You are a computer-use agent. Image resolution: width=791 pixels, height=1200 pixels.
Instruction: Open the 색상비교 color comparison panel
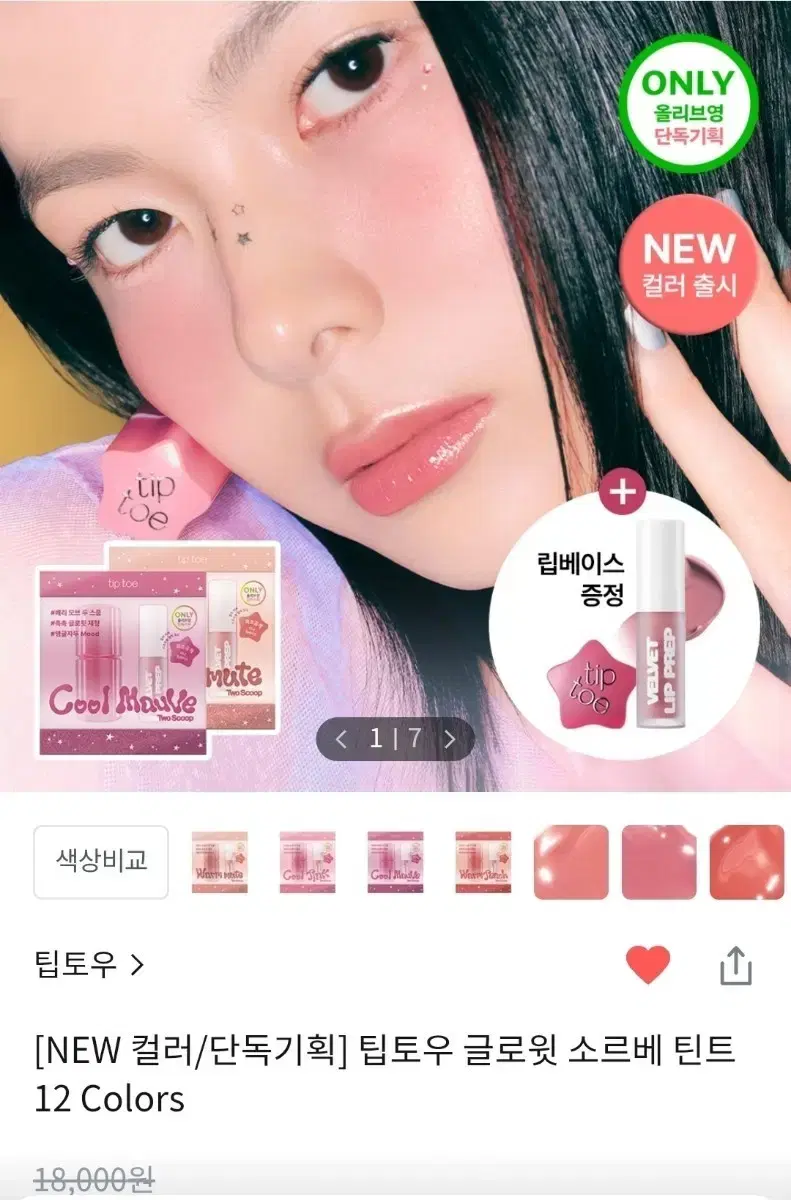pyautogui.click(x=99, y=862)
